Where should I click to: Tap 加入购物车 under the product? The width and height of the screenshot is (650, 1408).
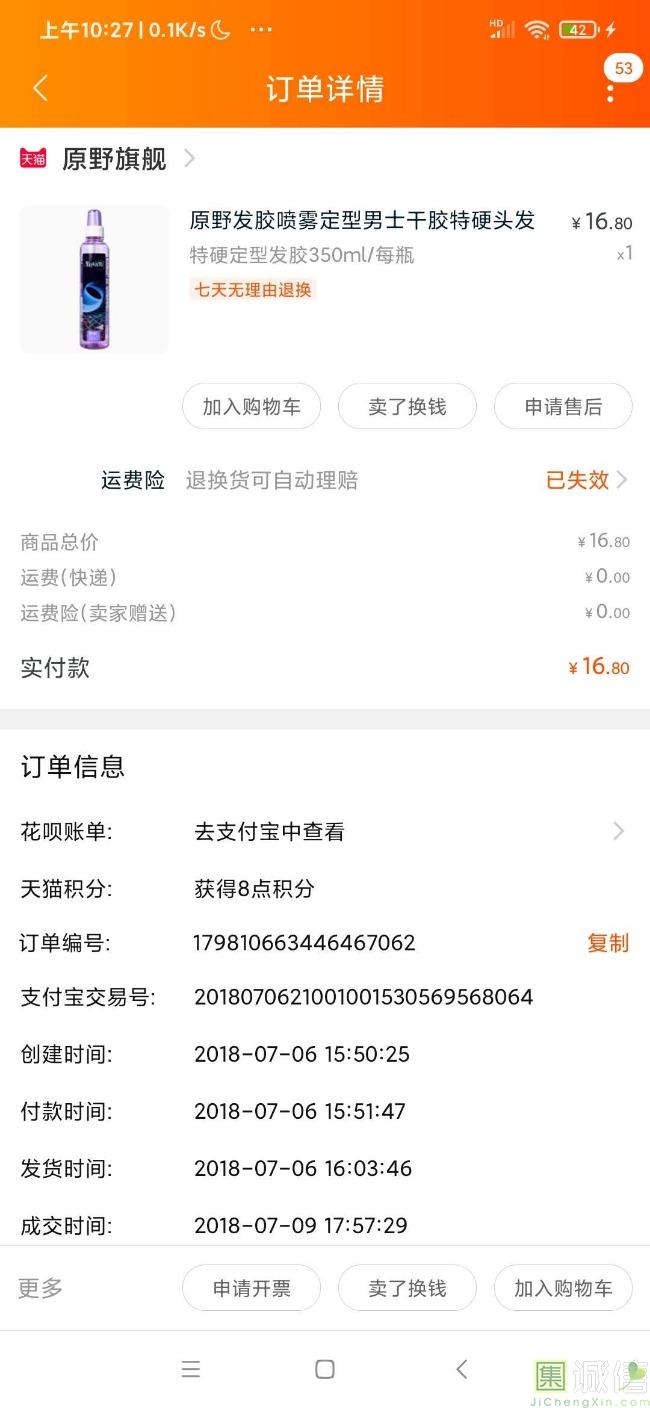pyautogui.click(x=251, y=407)
